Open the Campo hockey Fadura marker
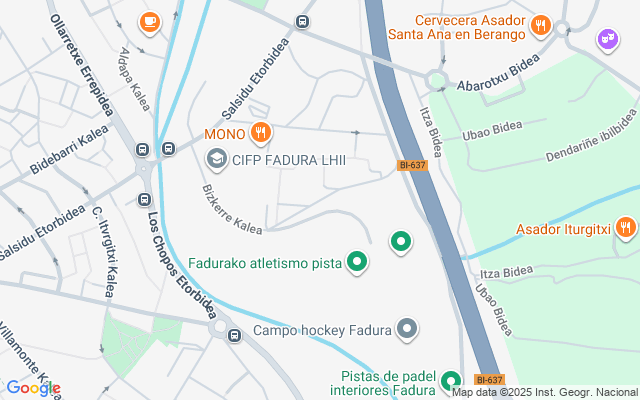Image resolution: width=640 pixels, height=400 pixels. 407,329
